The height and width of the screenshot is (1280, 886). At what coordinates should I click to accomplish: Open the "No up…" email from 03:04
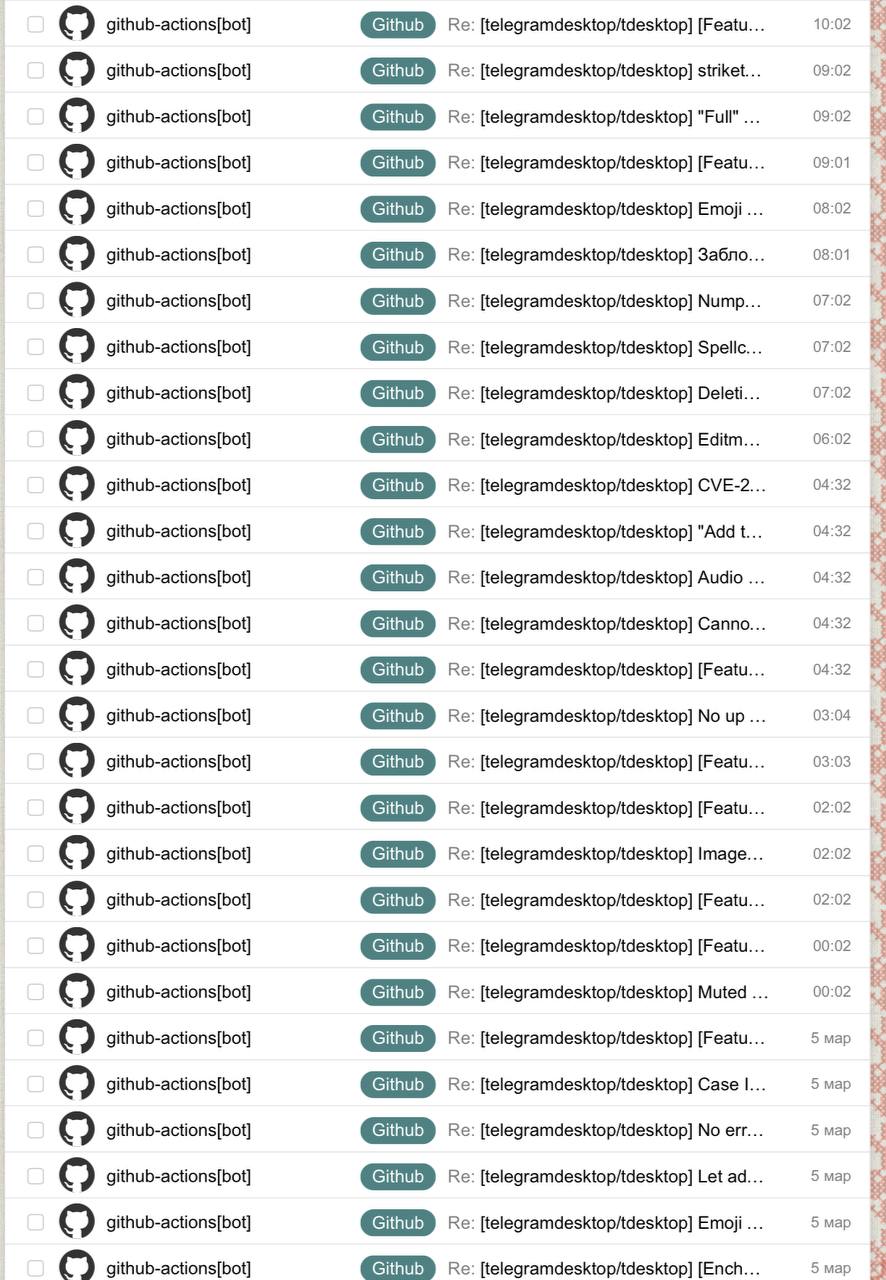(x=605, y=715)
